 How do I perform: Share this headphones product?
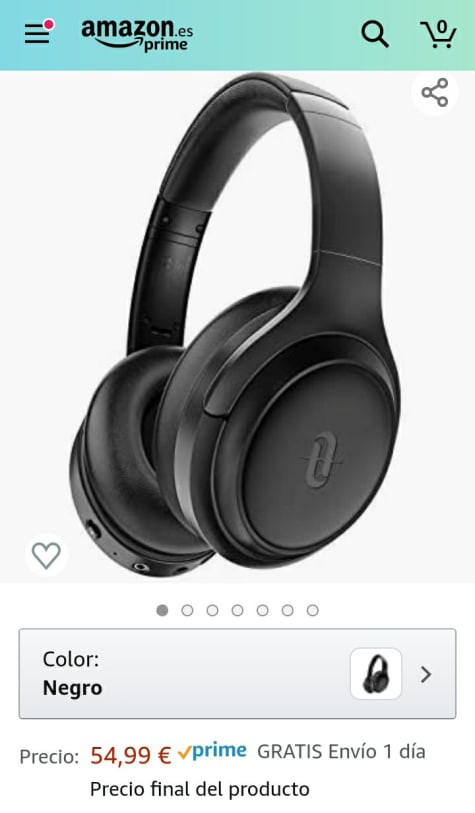tap(435, 93)
